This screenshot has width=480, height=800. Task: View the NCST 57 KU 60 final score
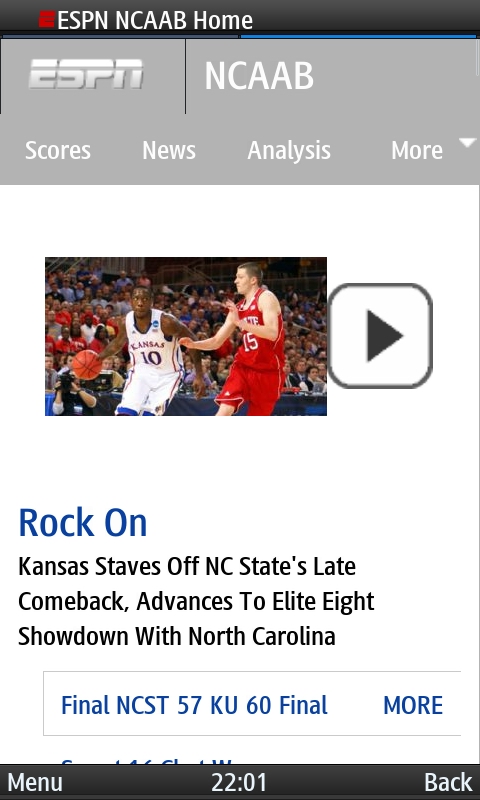[x=194, y=705]
